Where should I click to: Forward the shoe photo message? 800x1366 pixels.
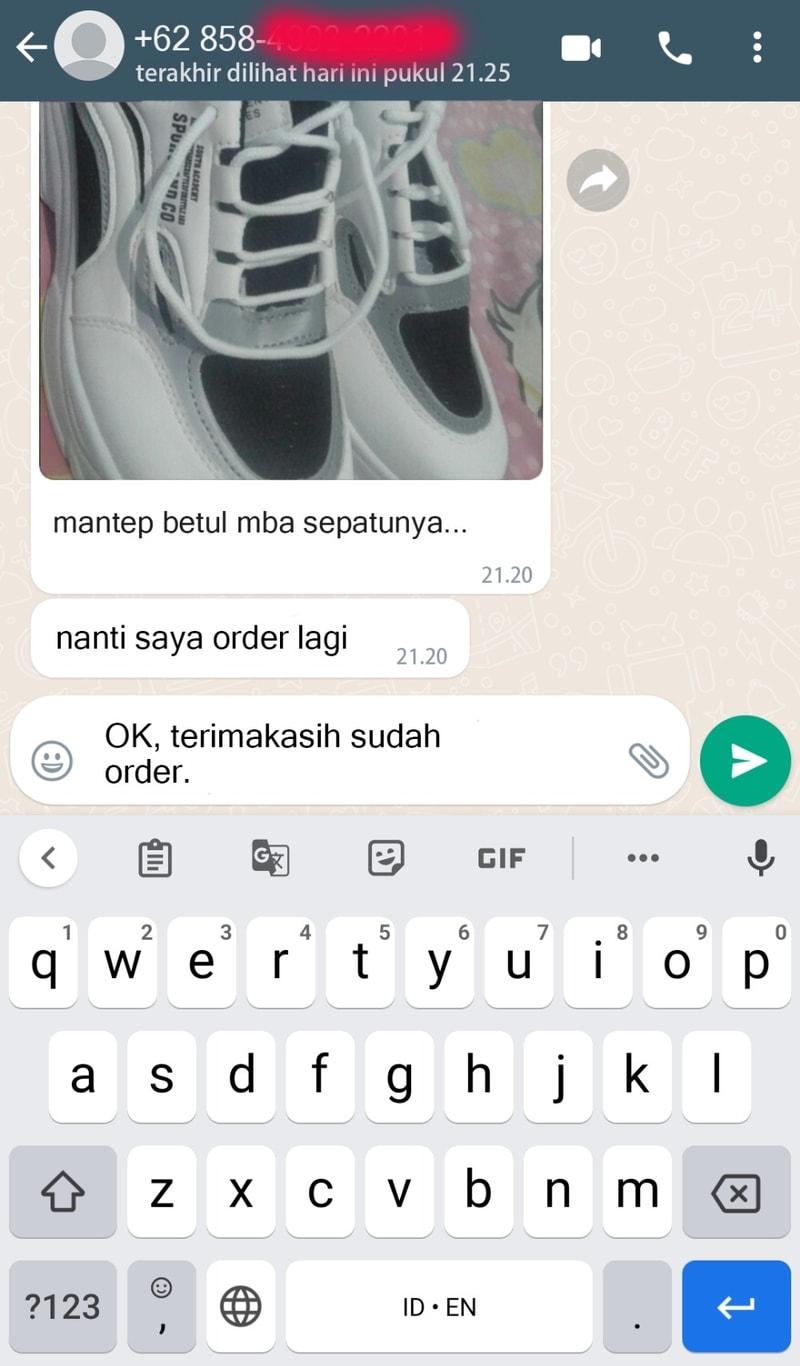point(598,180)
